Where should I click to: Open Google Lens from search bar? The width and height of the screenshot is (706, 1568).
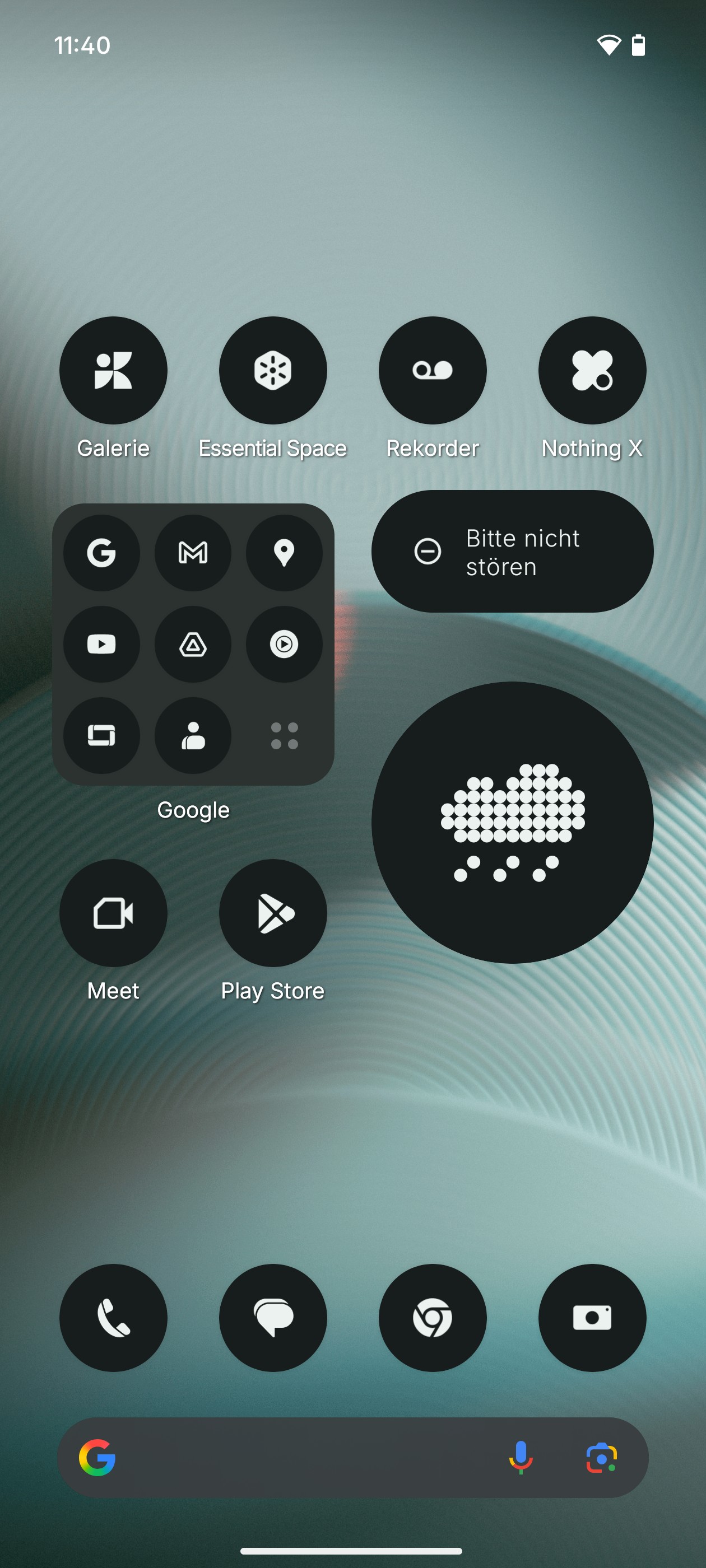click(602, 1458)
